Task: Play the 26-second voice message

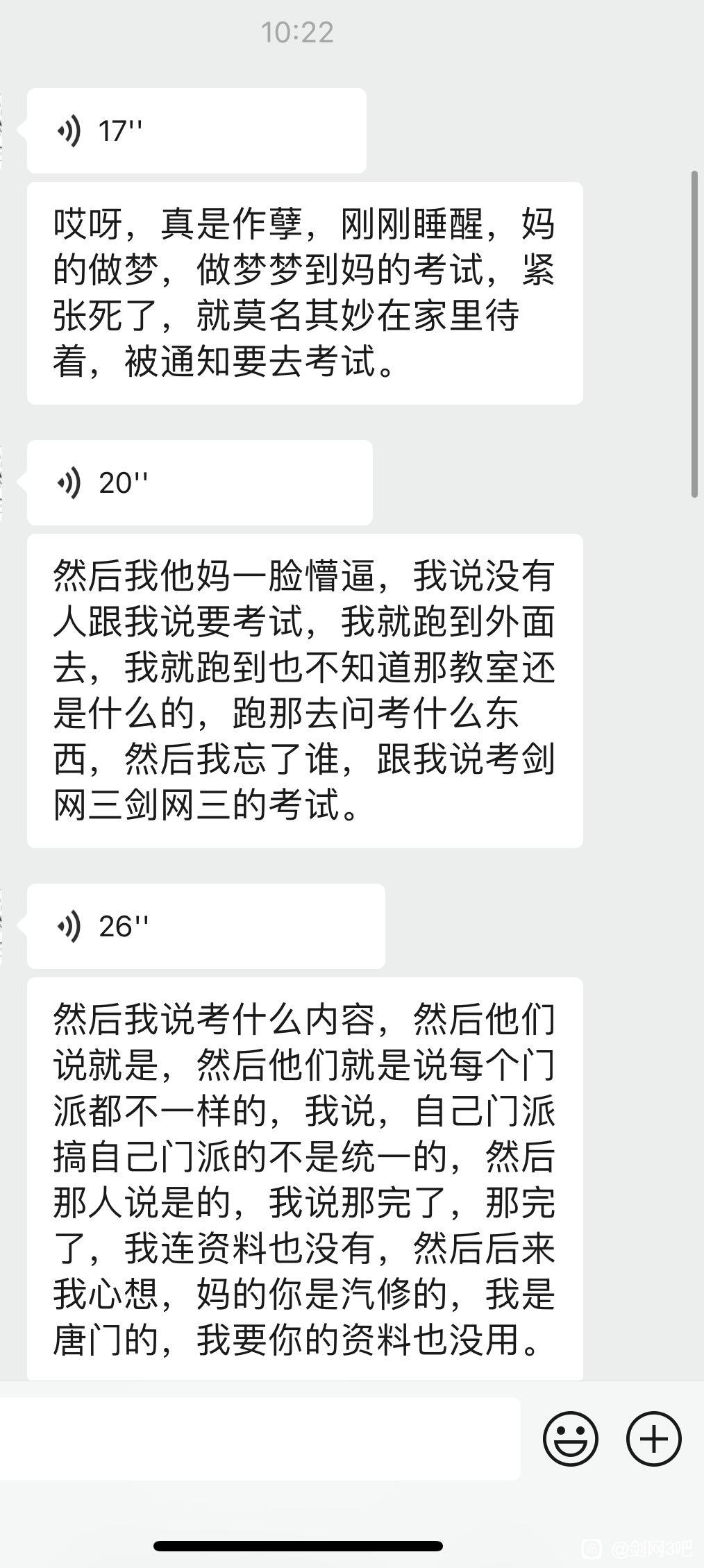Action: click(206, 926)
